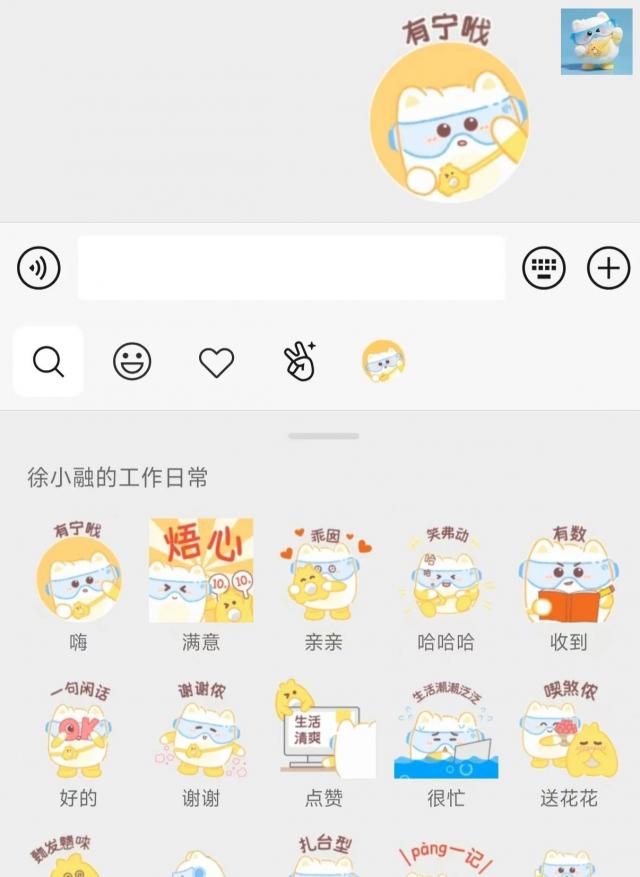Open the plus attachments menu
640x877 pixels.
608,268
